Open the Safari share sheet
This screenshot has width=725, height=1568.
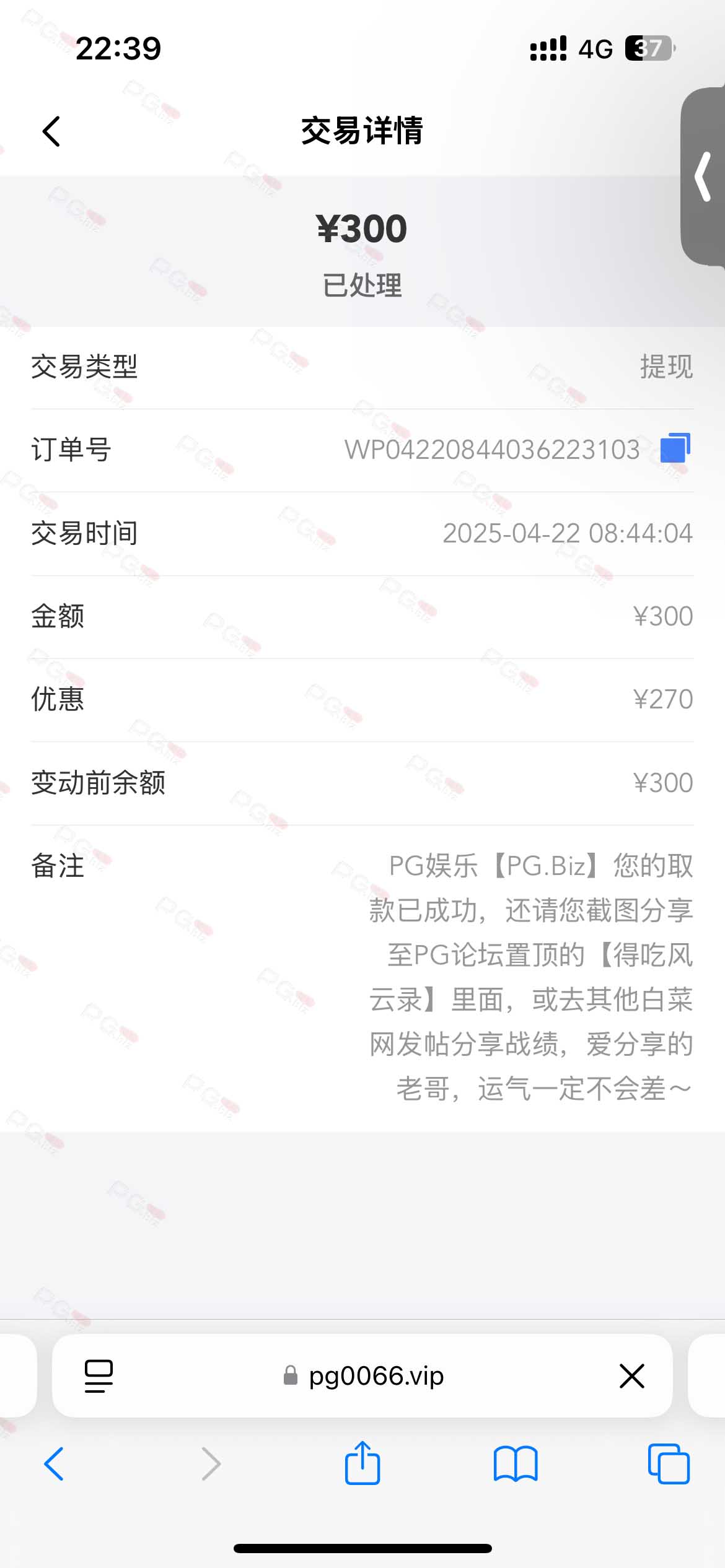click(x=362, y=1463)
